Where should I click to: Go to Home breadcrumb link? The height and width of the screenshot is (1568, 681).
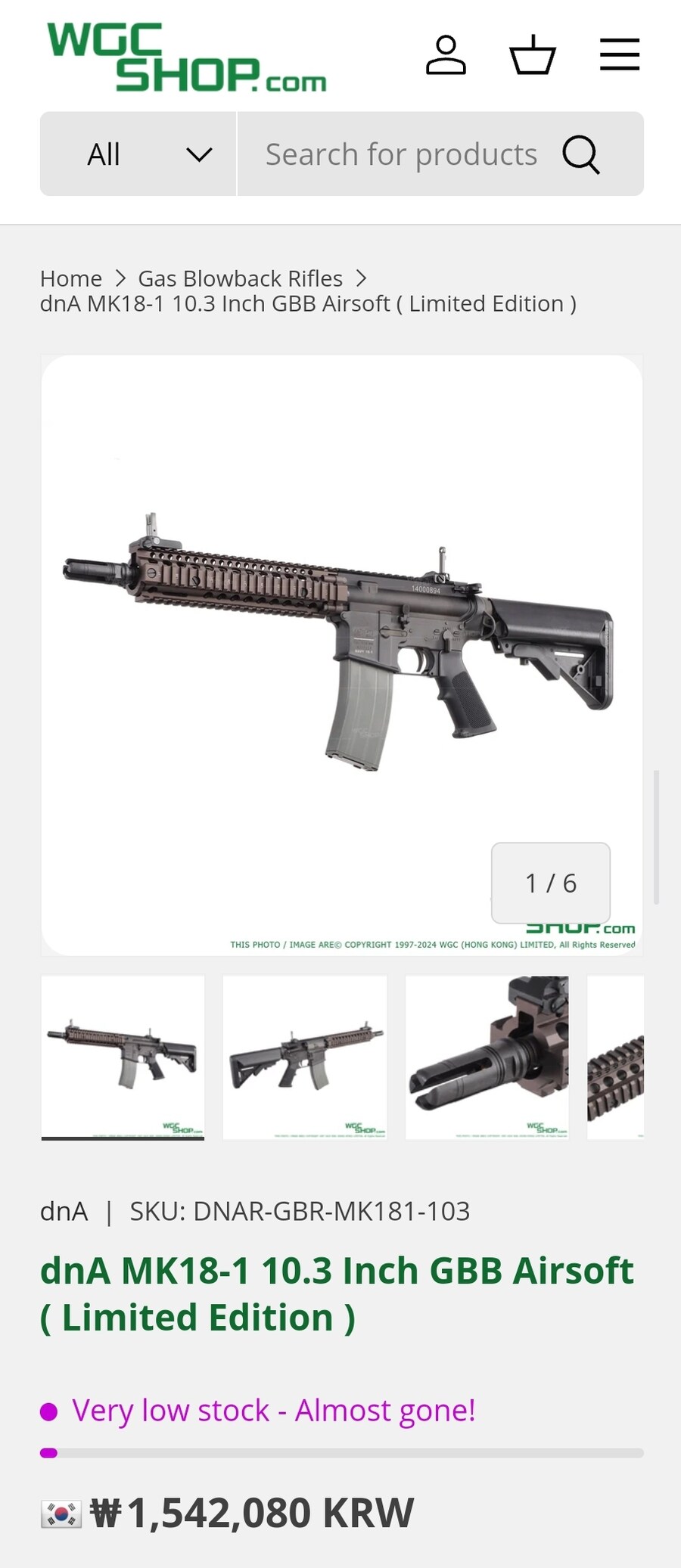(x=71, y=278)
